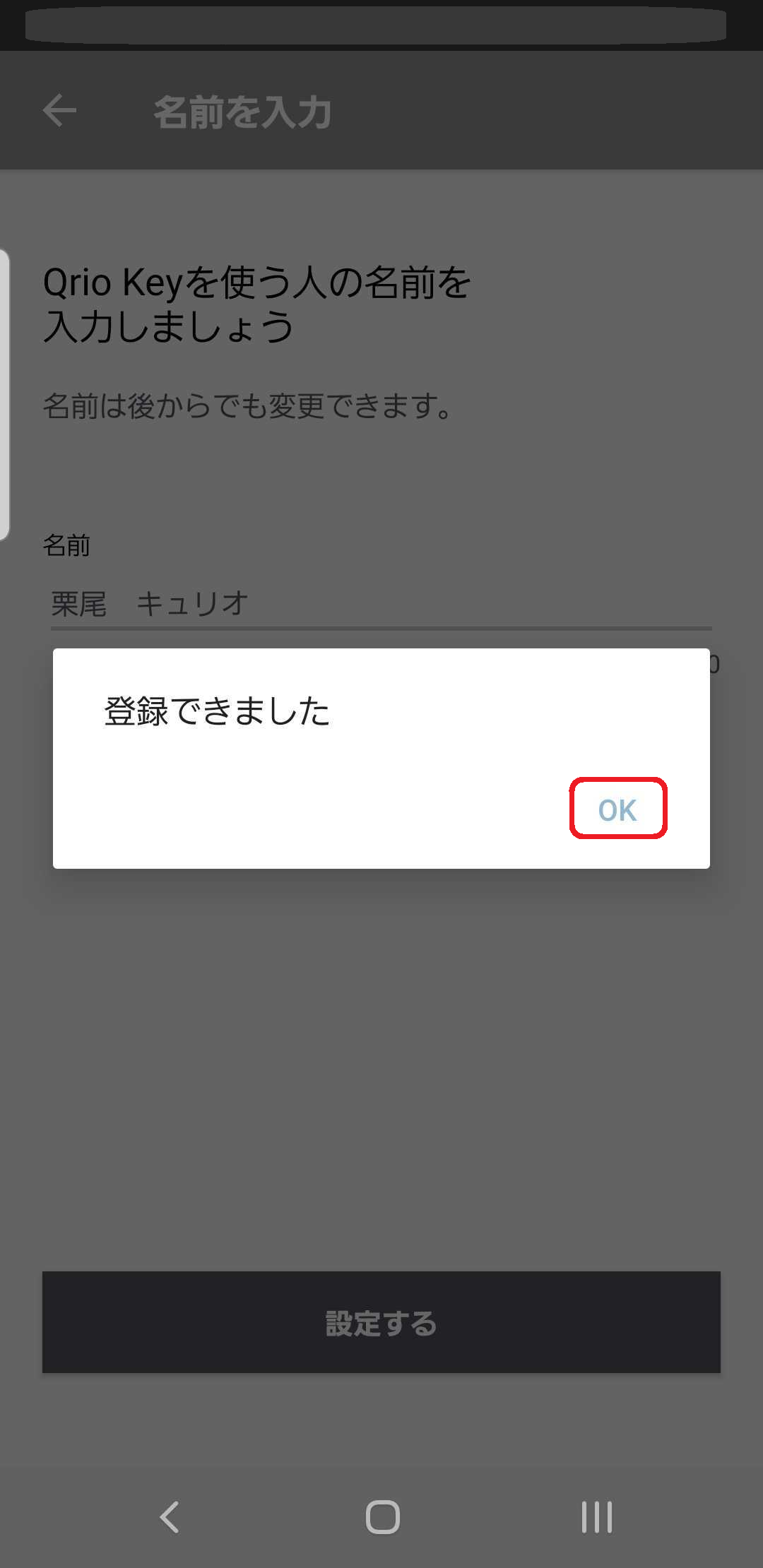Image resolution: width=763 pixels, height=1568 pixels.
Task: Go back using the app bar arrow
Action: (59, 111)
